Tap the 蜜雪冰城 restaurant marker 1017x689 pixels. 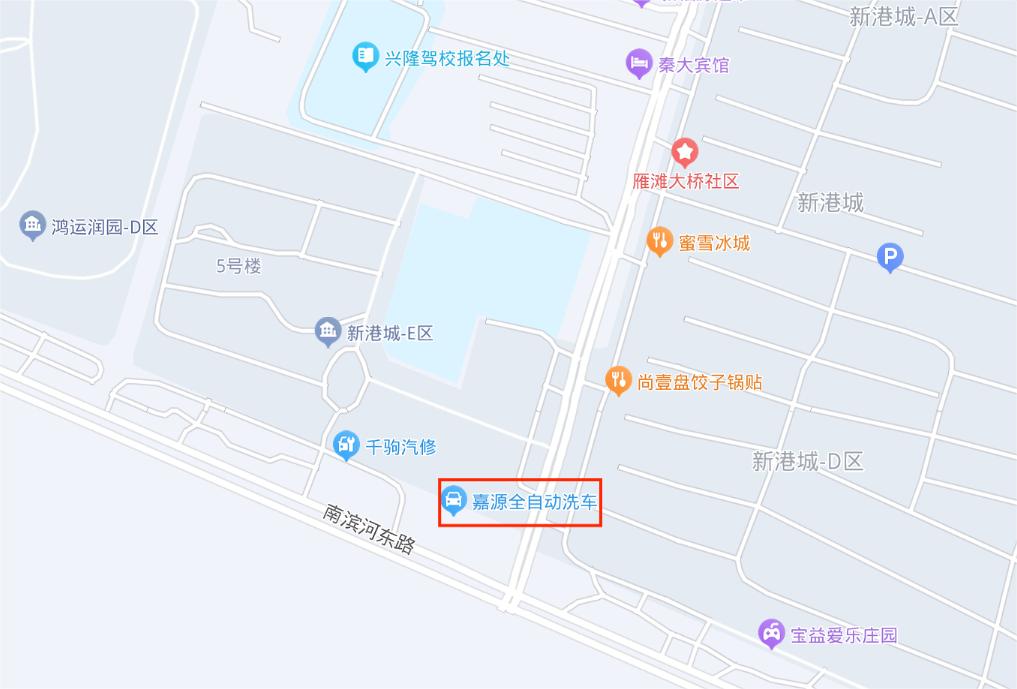click(x=659, y=241)
